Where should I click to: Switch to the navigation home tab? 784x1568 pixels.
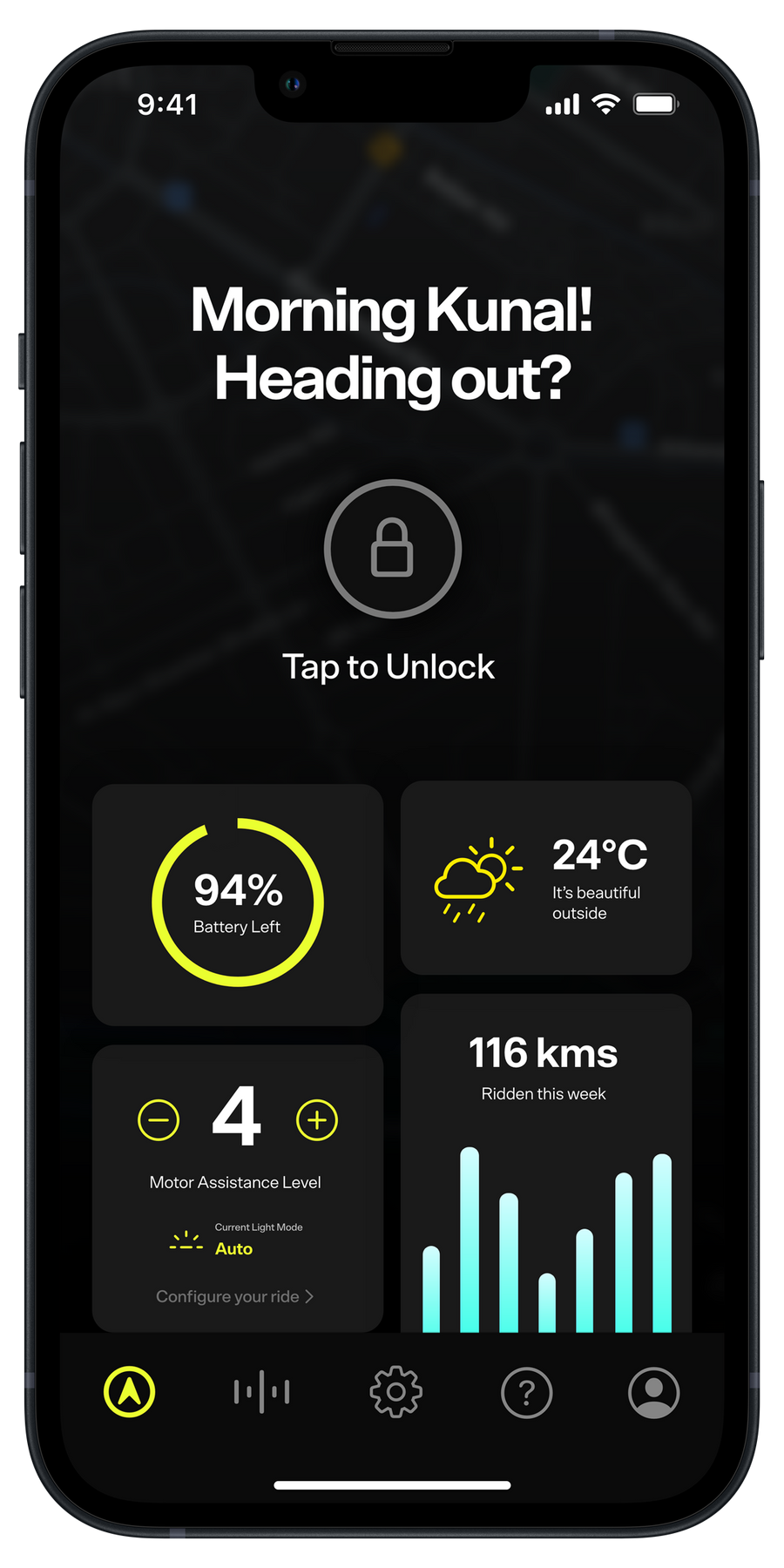pyautogui.click(x=130, y=1391)
